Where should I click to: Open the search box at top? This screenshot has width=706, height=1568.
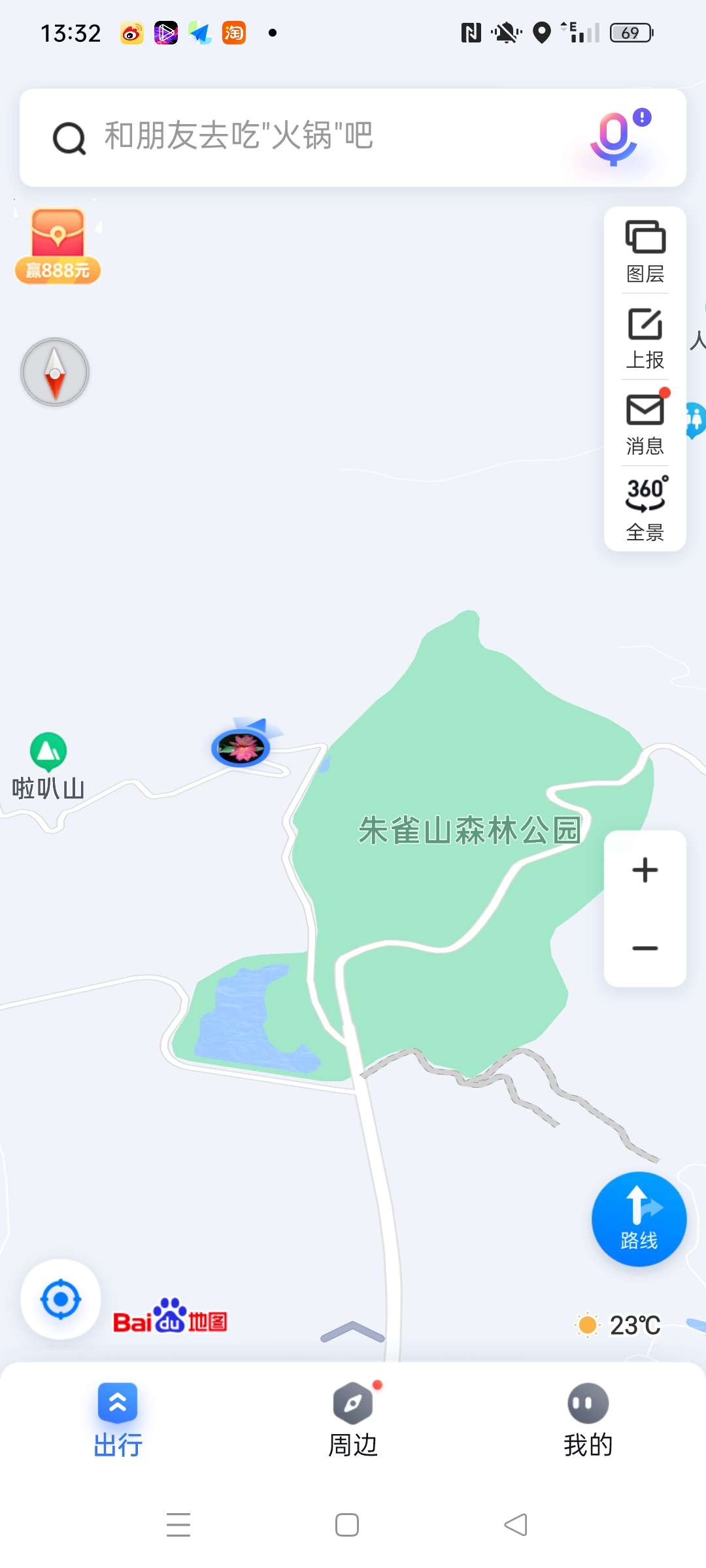314,137
